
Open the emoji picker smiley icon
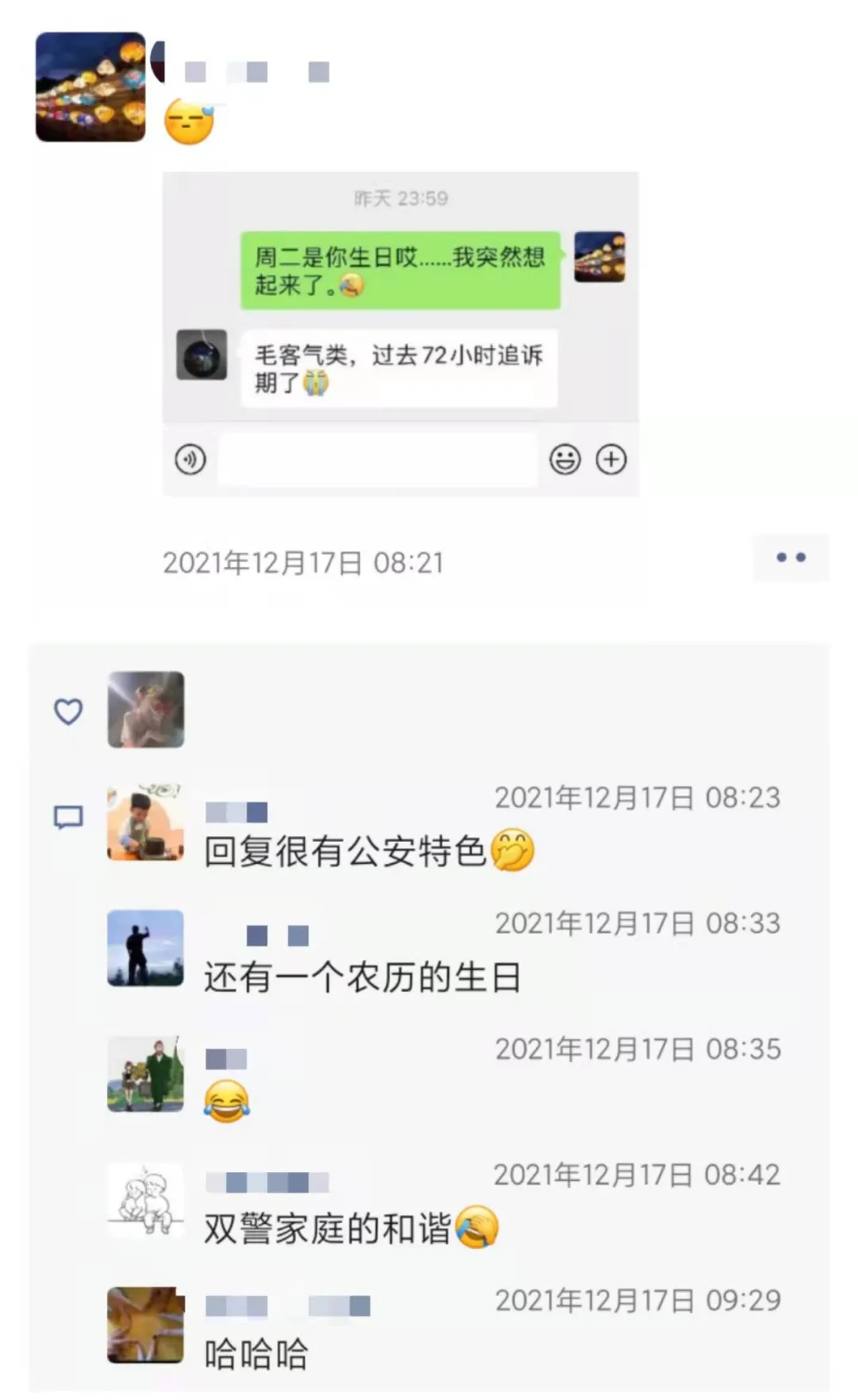coord(566,459)
